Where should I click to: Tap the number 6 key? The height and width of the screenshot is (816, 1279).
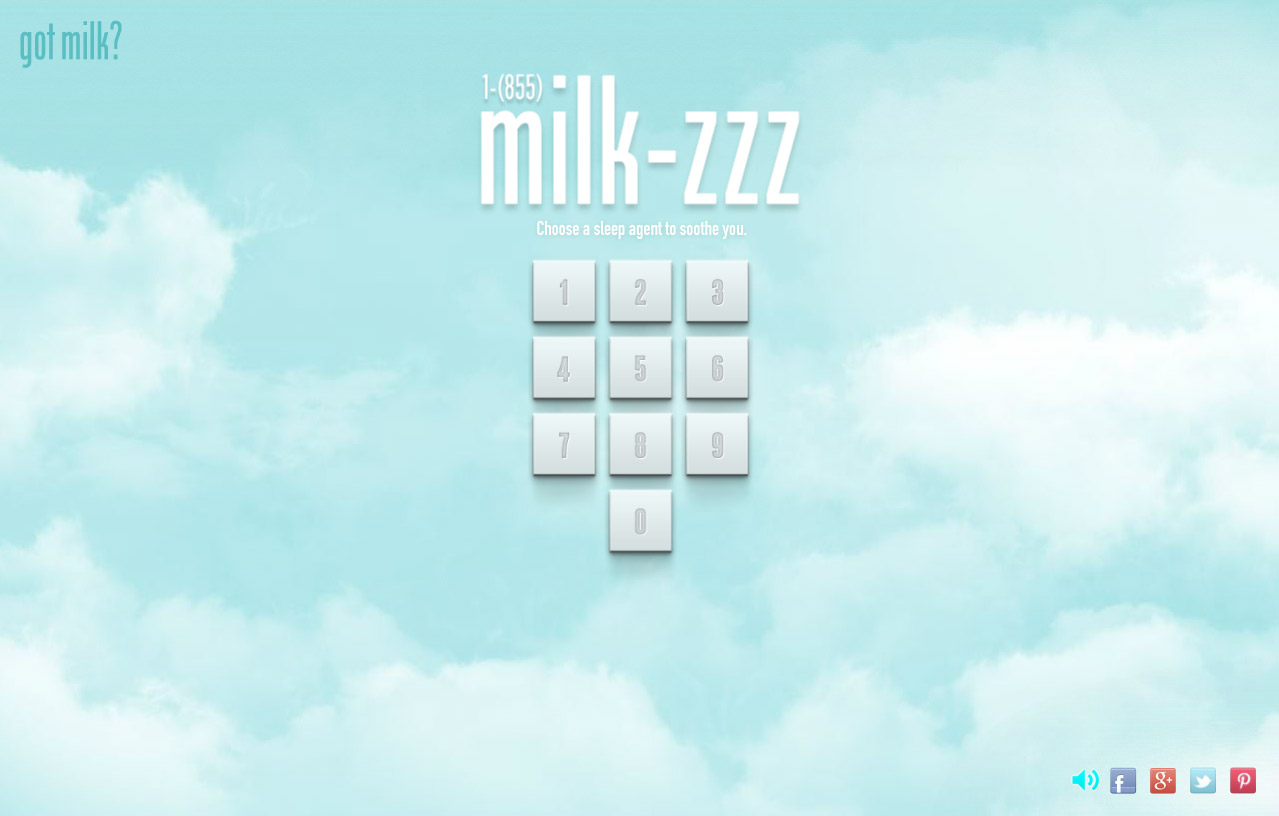[x=717, y=368]
